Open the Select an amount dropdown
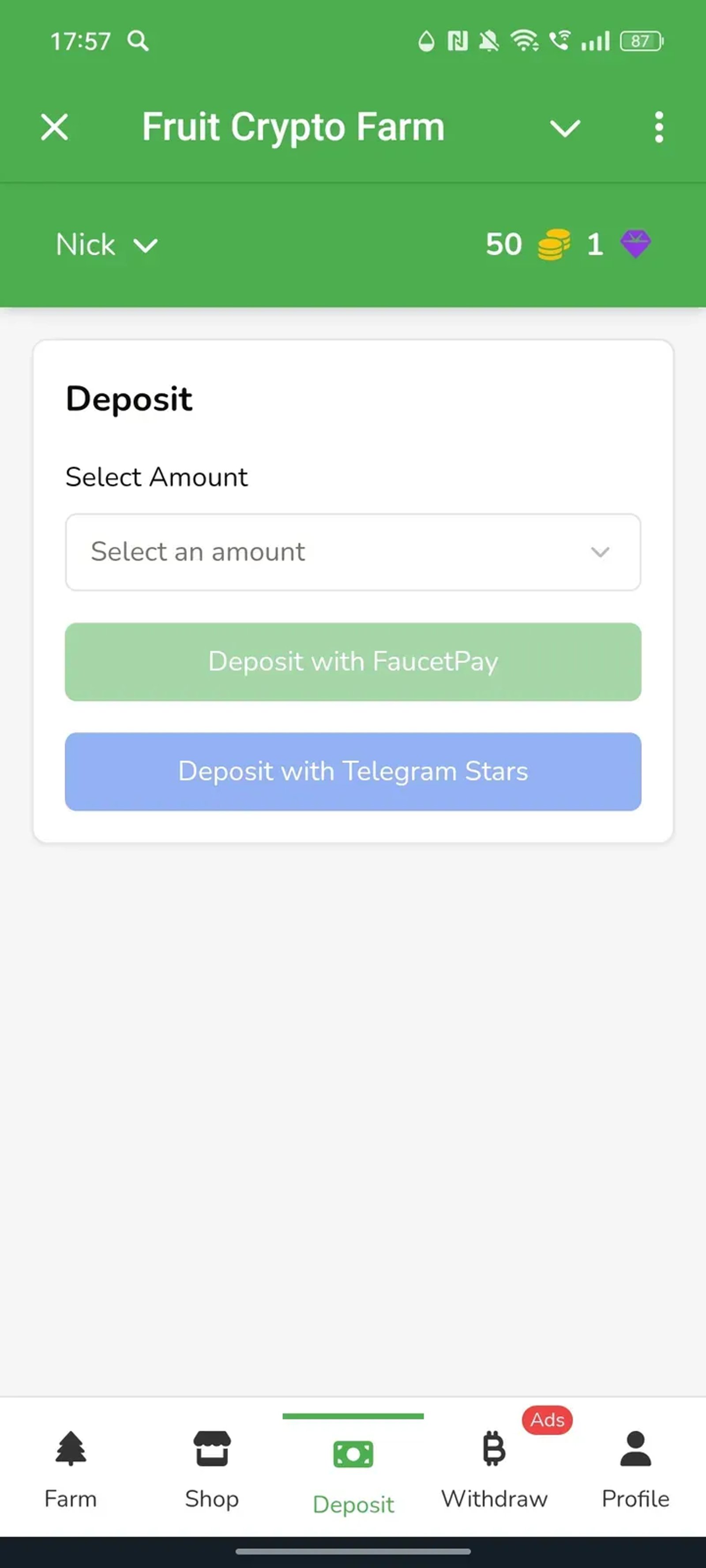This screenshot has width=706, height=1568. coord(353,552)
